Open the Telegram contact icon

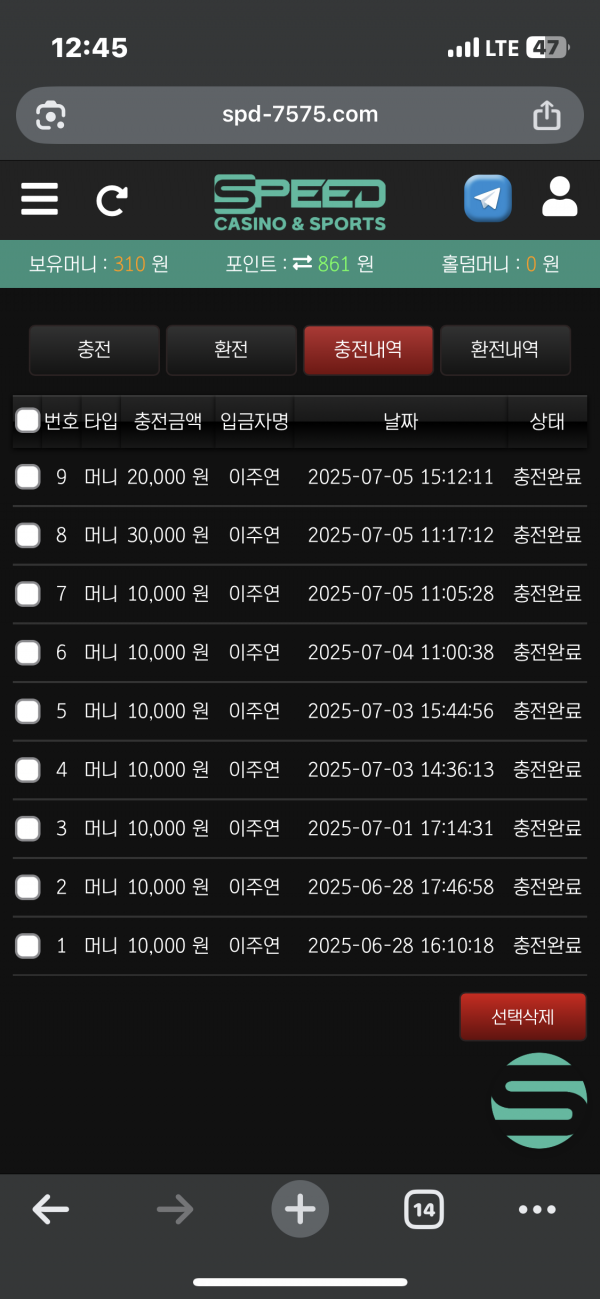(x=488, y=198)
